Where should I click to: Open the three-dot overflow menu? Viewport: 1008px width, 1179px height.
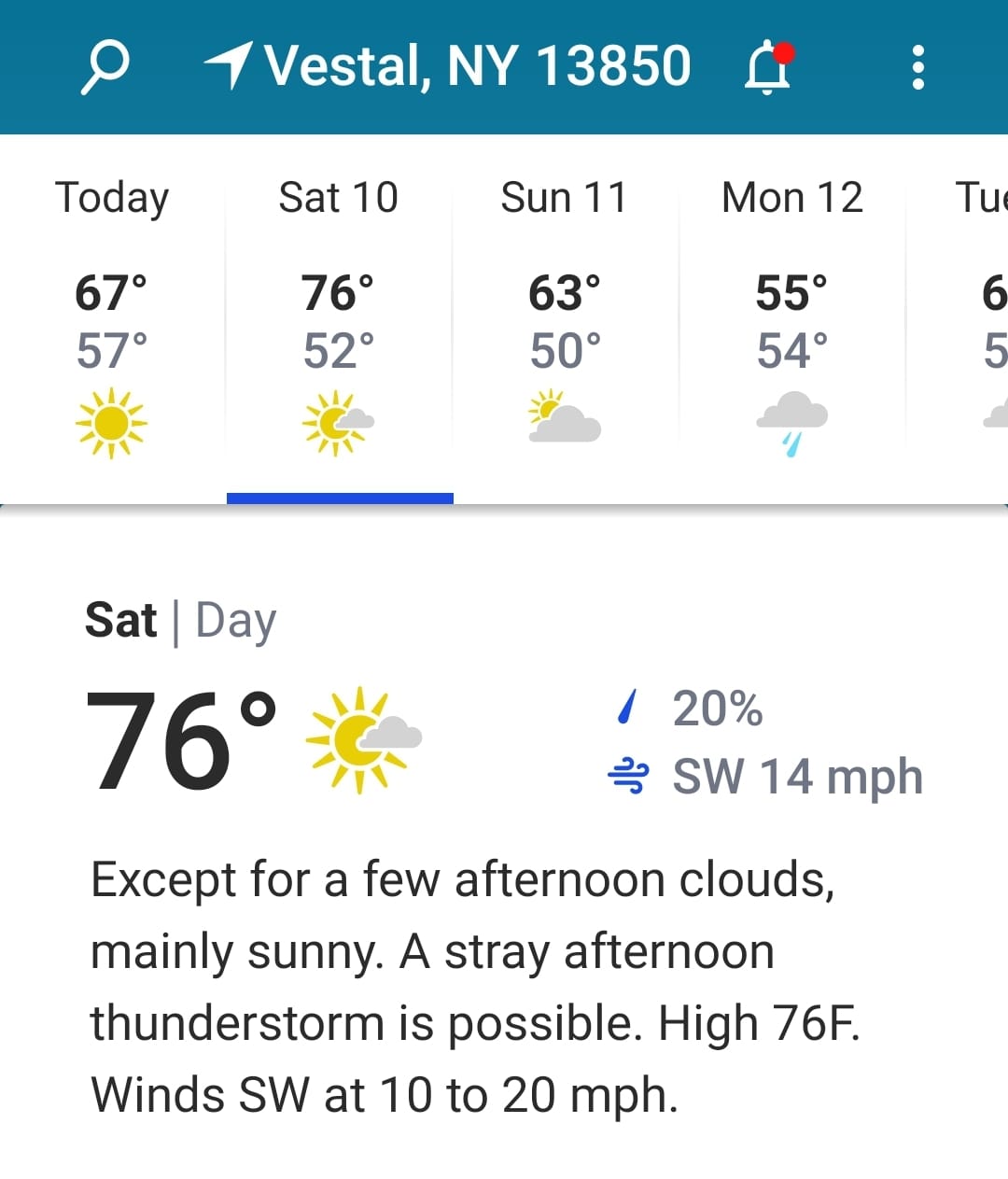(917, 67)
